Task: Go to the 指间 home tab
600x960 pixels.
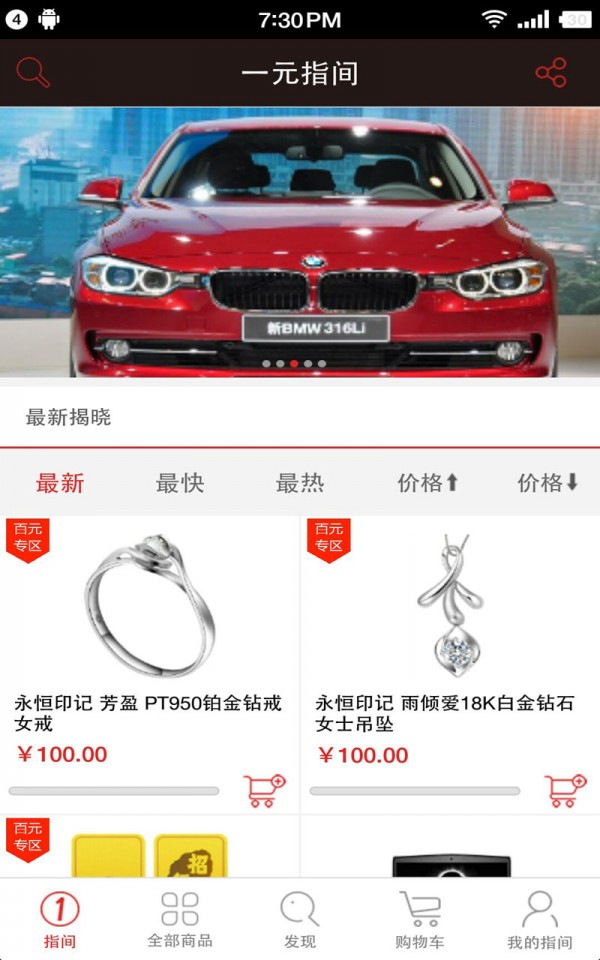Action: [x=60, y=920]
